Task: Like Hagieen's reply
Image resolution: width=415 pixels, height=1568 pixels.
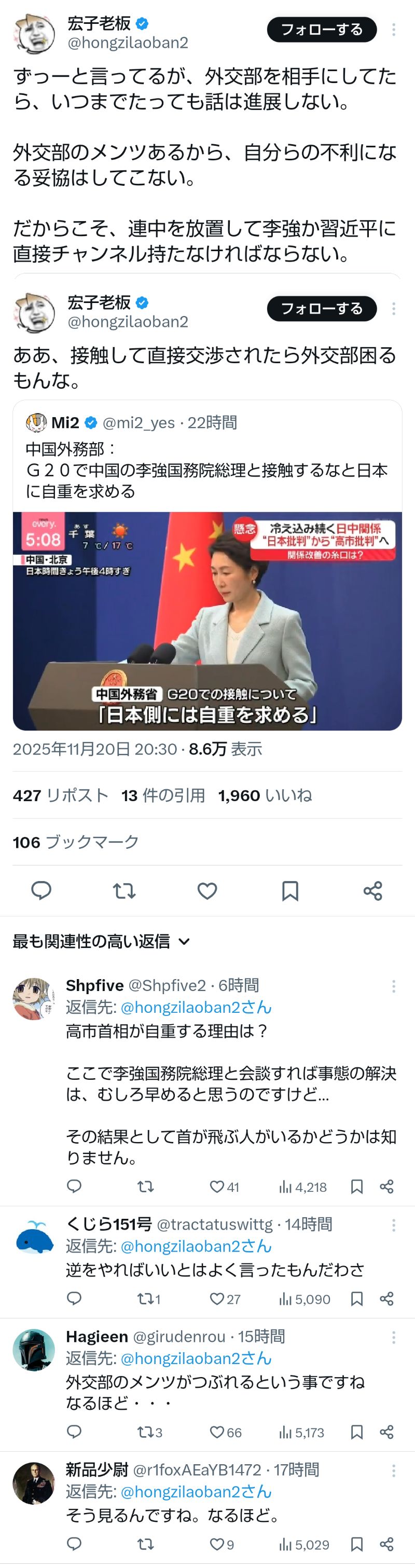Action: (x=217, y=1432)
